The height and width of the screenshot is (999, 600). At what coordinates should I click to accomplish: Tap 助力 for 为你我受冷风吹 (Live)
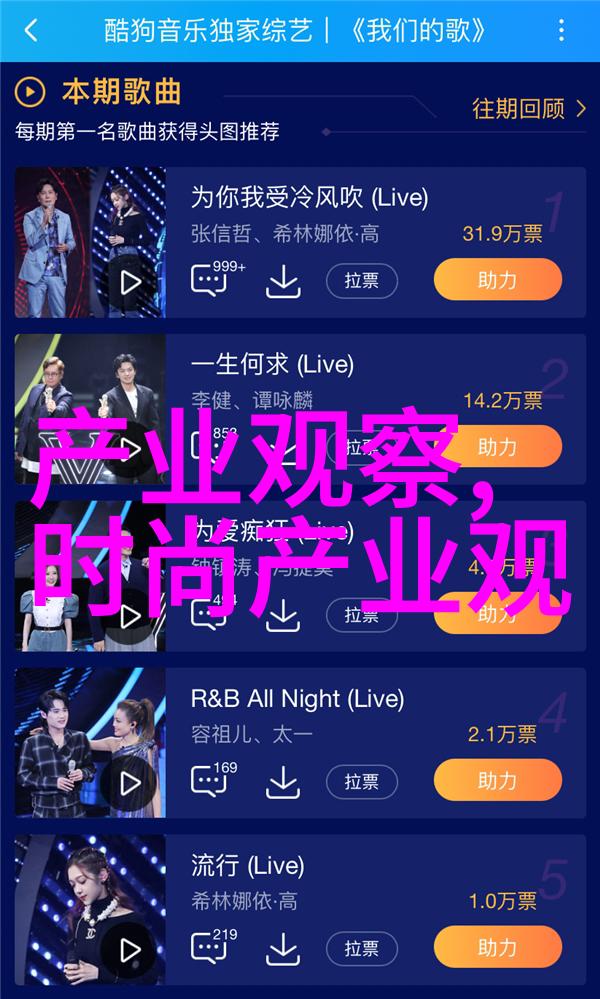click(497, 280)
